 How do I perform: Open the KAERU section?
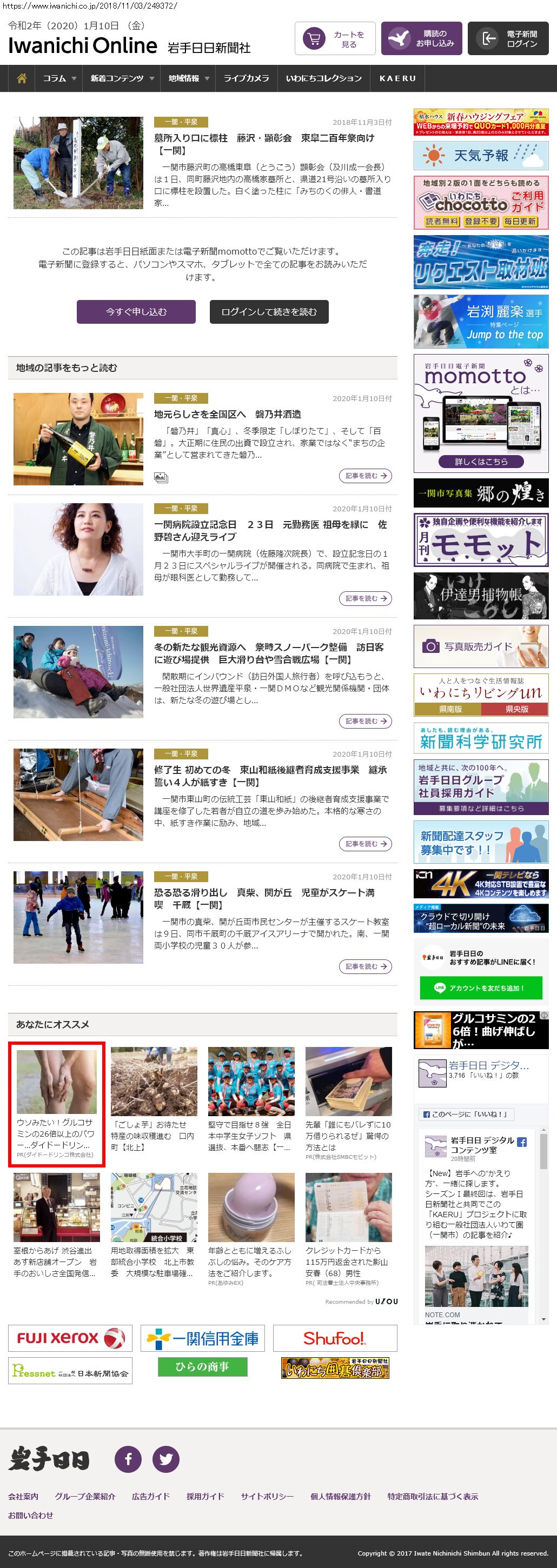[x=397, y=78]
